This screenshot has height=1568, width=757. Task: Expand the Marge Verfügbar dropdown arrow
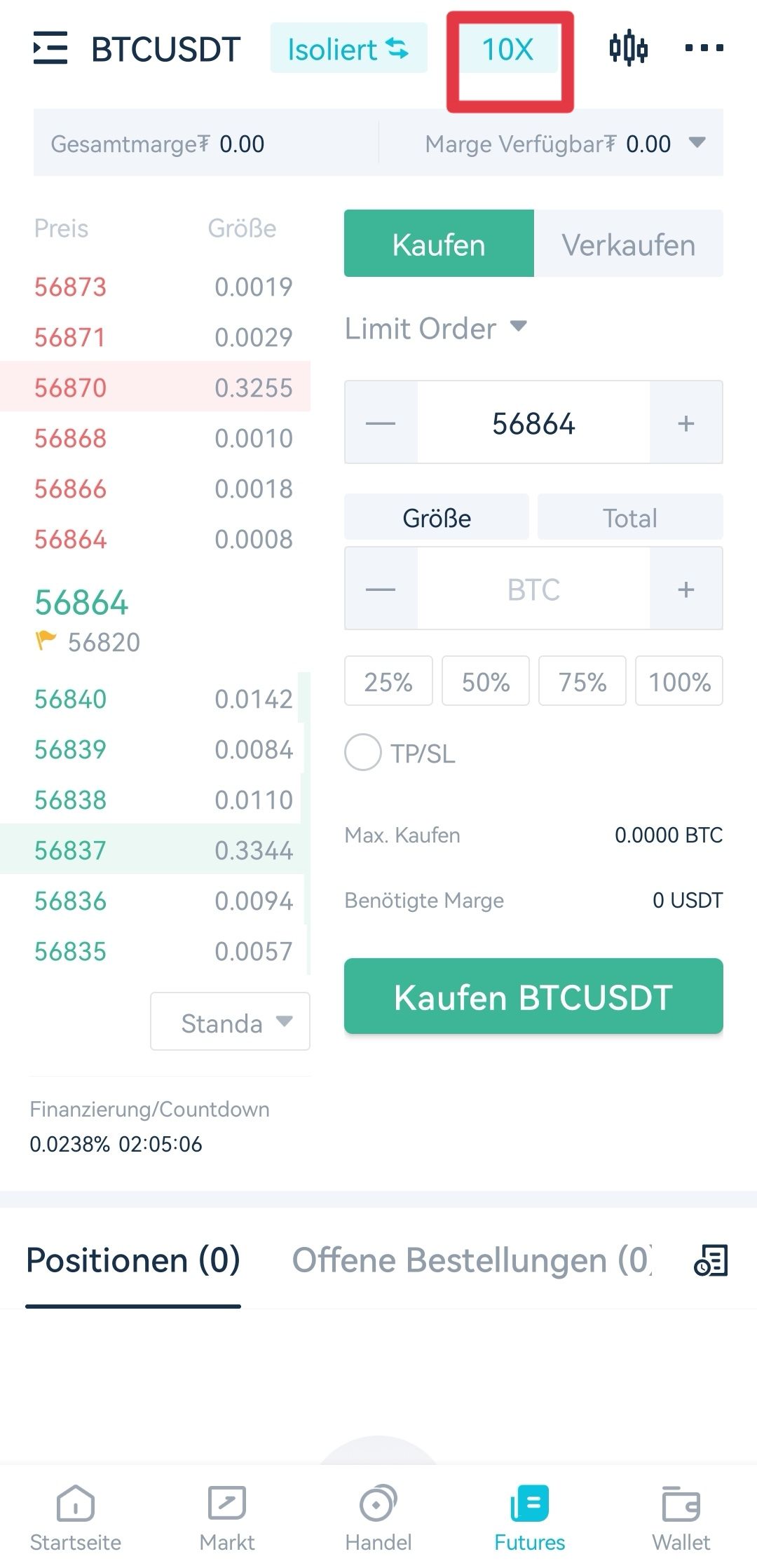(697, 142)
